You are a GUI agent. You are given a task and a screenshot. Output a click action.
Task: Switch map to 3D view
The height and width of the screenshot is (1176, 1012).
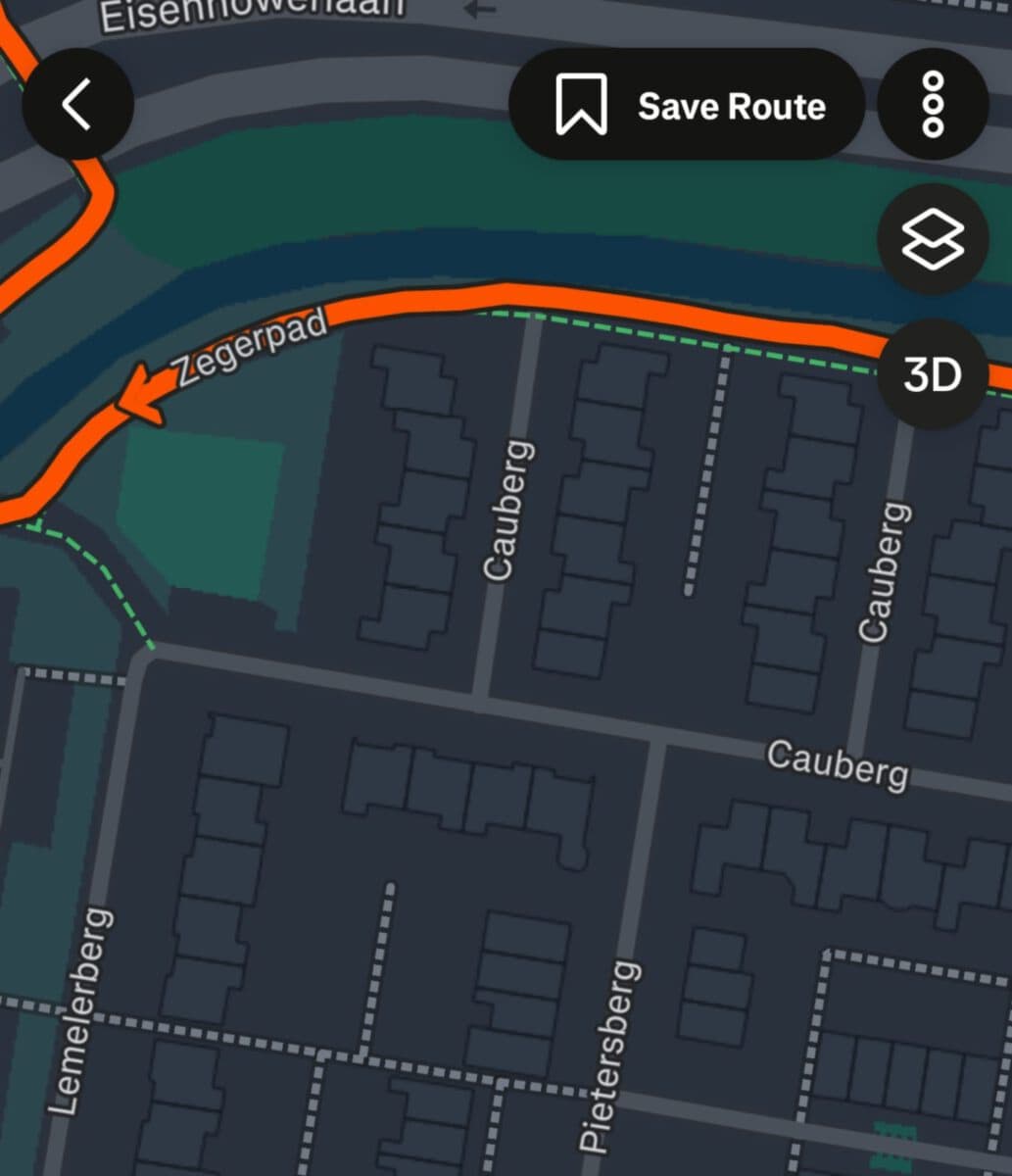[x=932, y=374]
